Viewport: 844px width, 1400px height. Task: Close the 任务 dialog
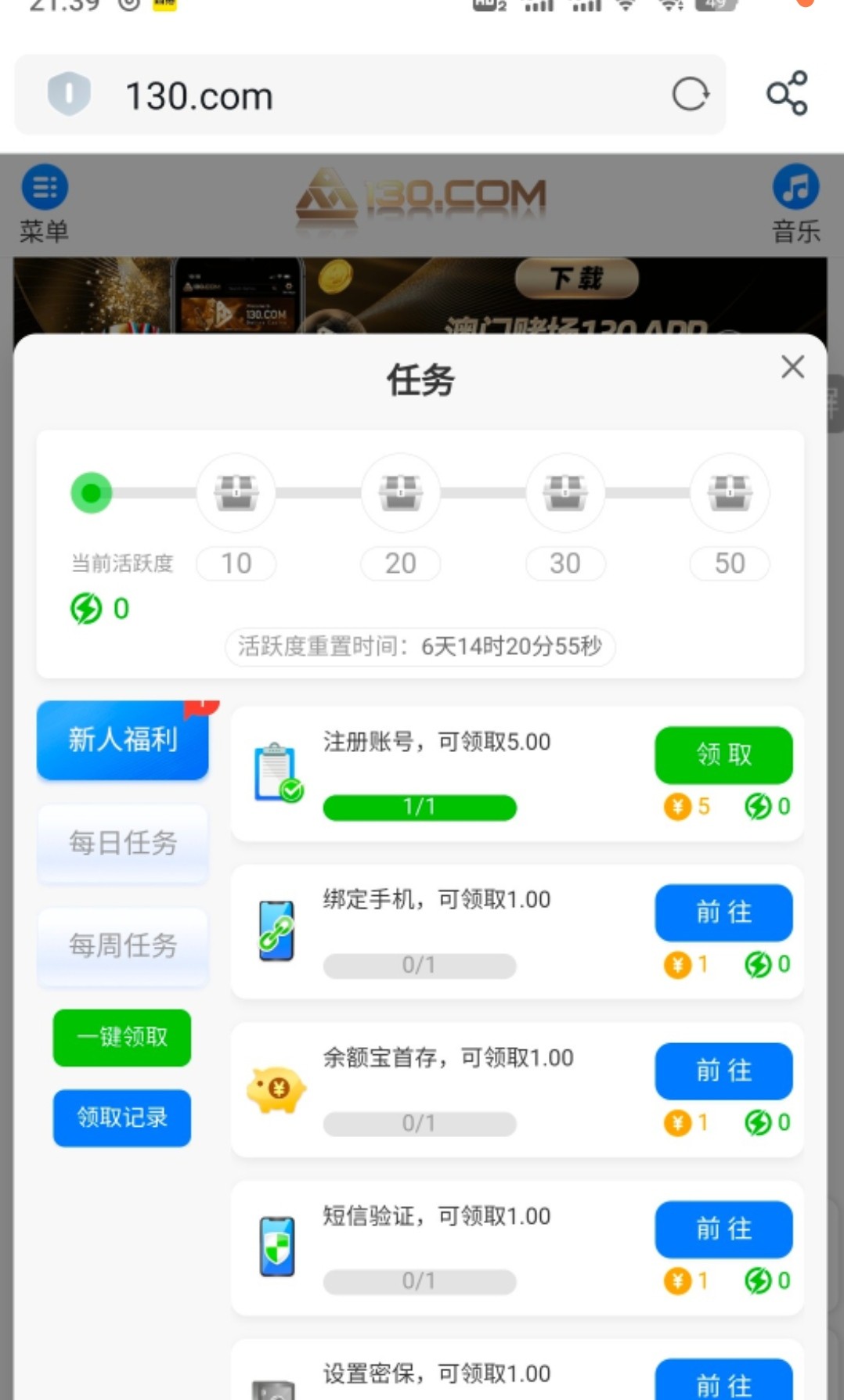point(792,366)
